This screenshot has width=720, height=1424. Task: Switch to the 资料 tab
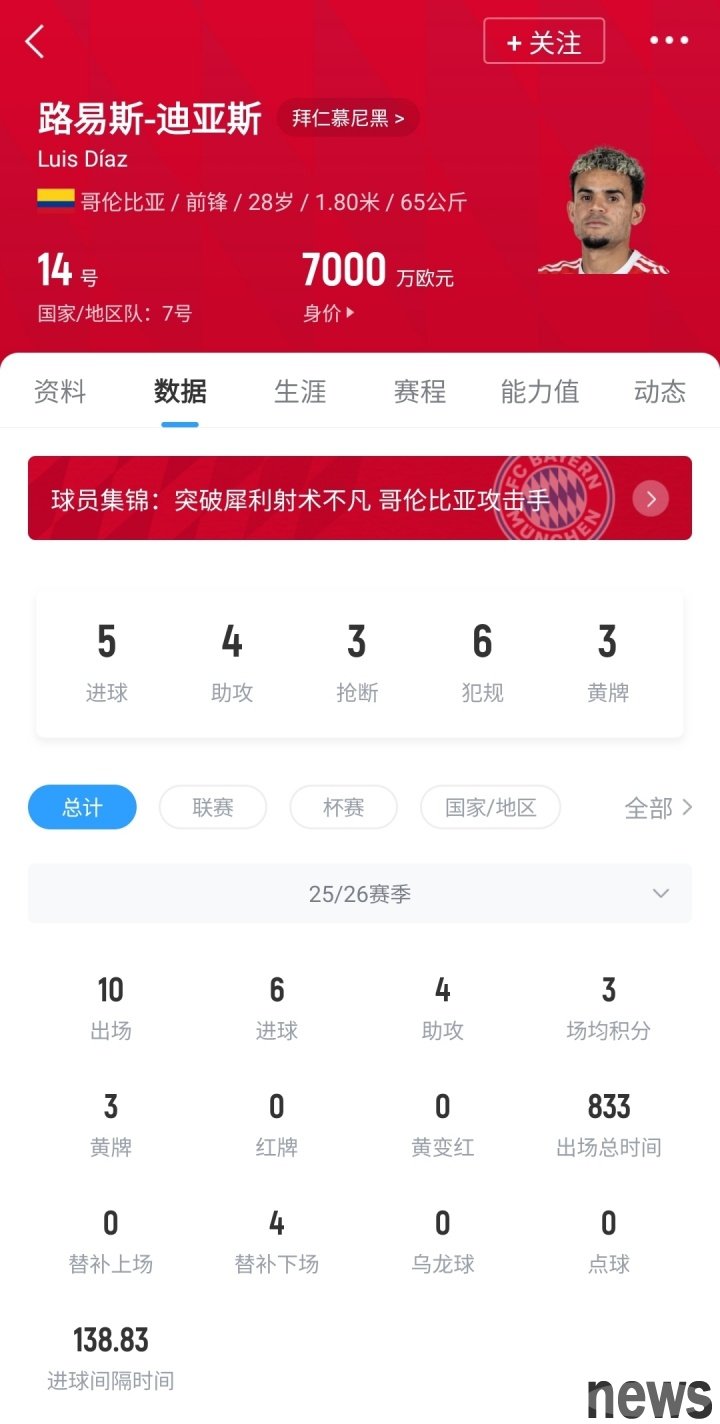pyautogui.click(x=60, y=391)
